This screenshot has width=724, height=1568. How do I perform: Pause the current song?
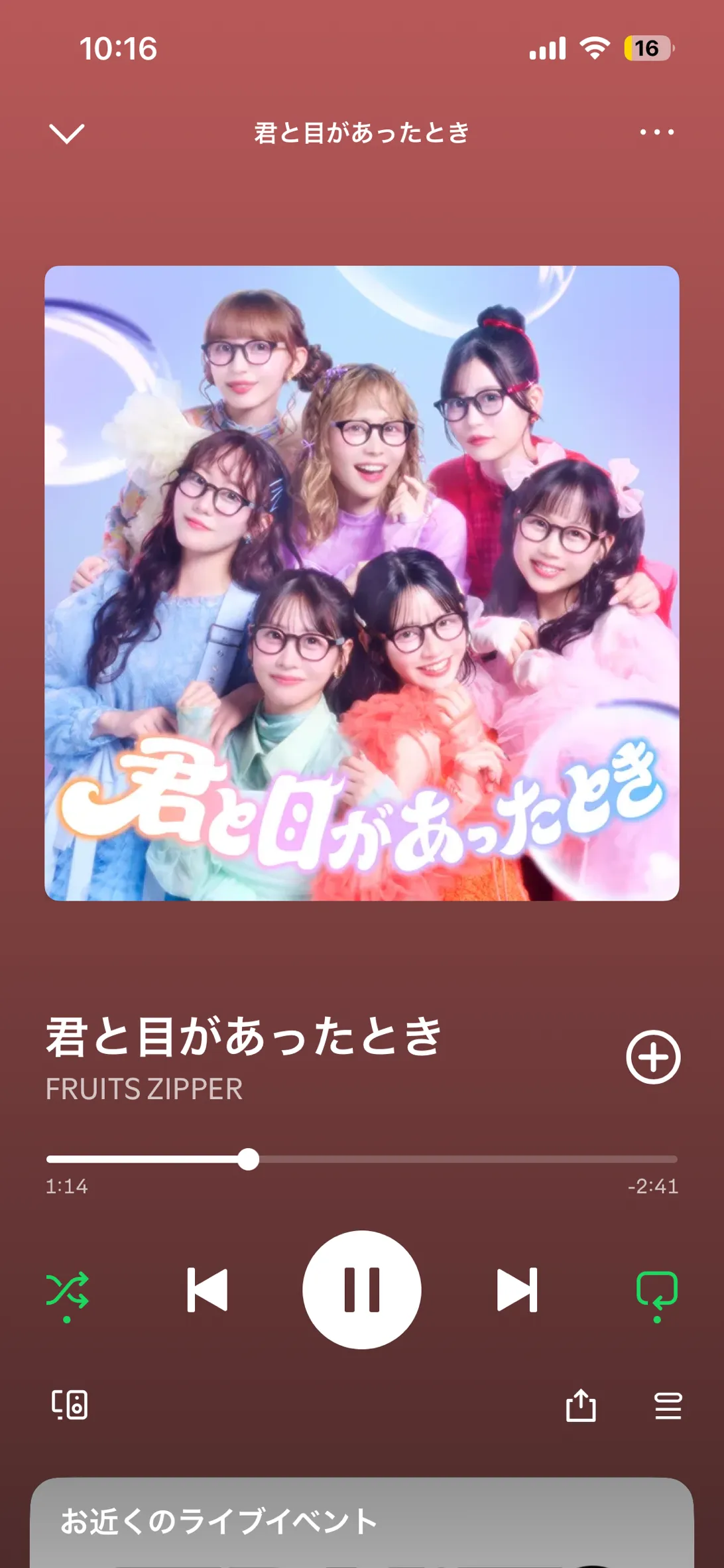[x=362, y=1290]
